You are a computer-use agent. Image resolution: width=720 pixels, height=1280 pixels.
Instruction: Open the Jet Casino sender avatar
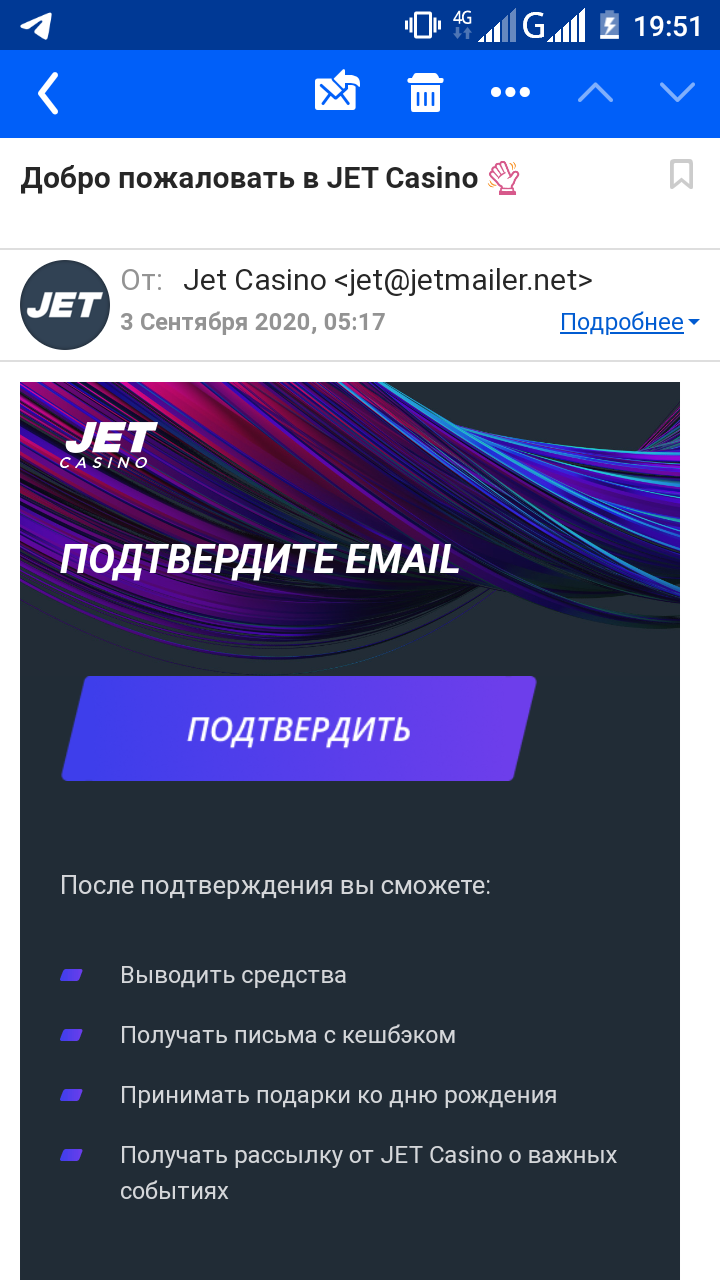coord(65,305)
